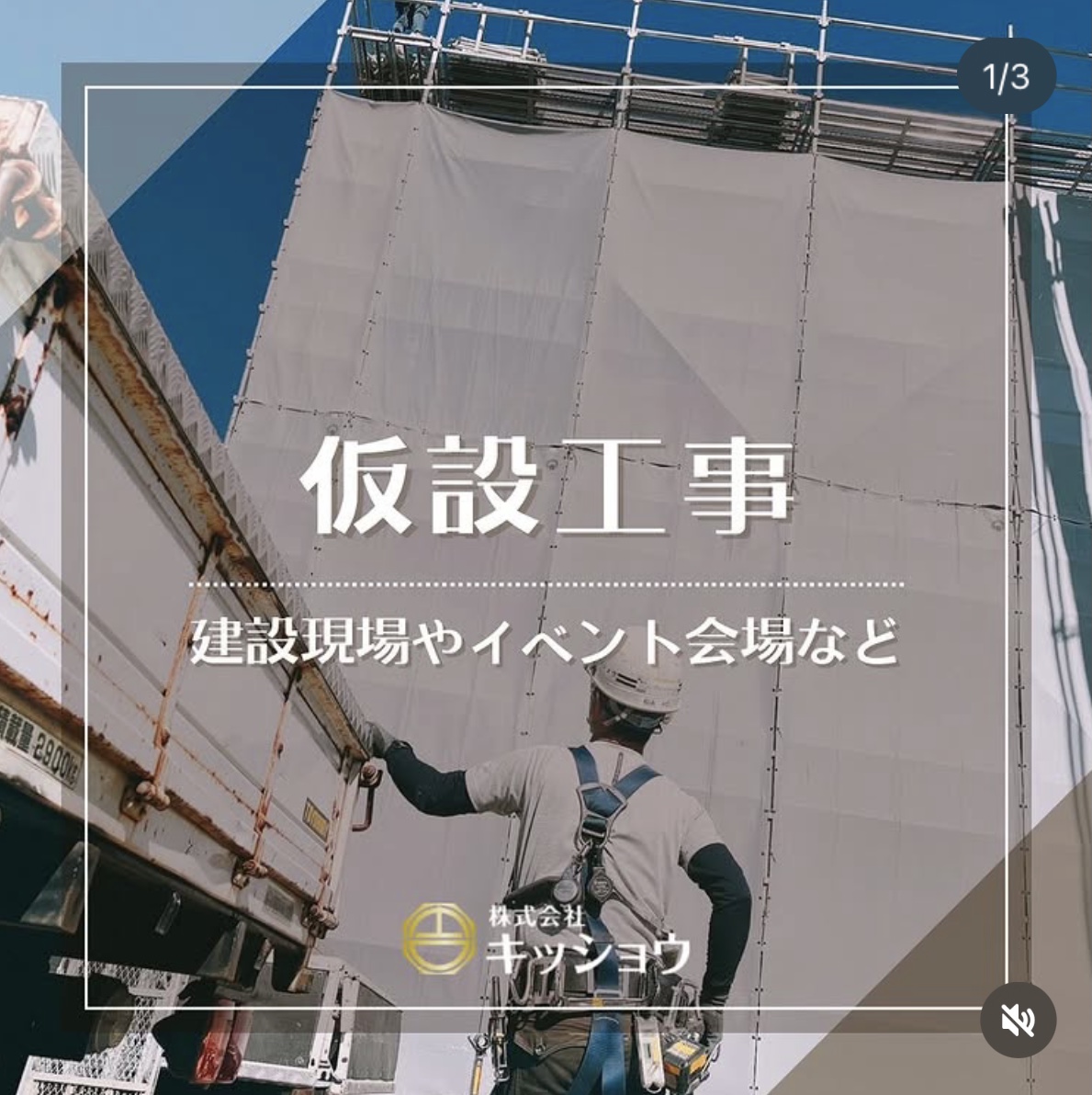Unmute the post's audio

[x=1018, y=1020]
